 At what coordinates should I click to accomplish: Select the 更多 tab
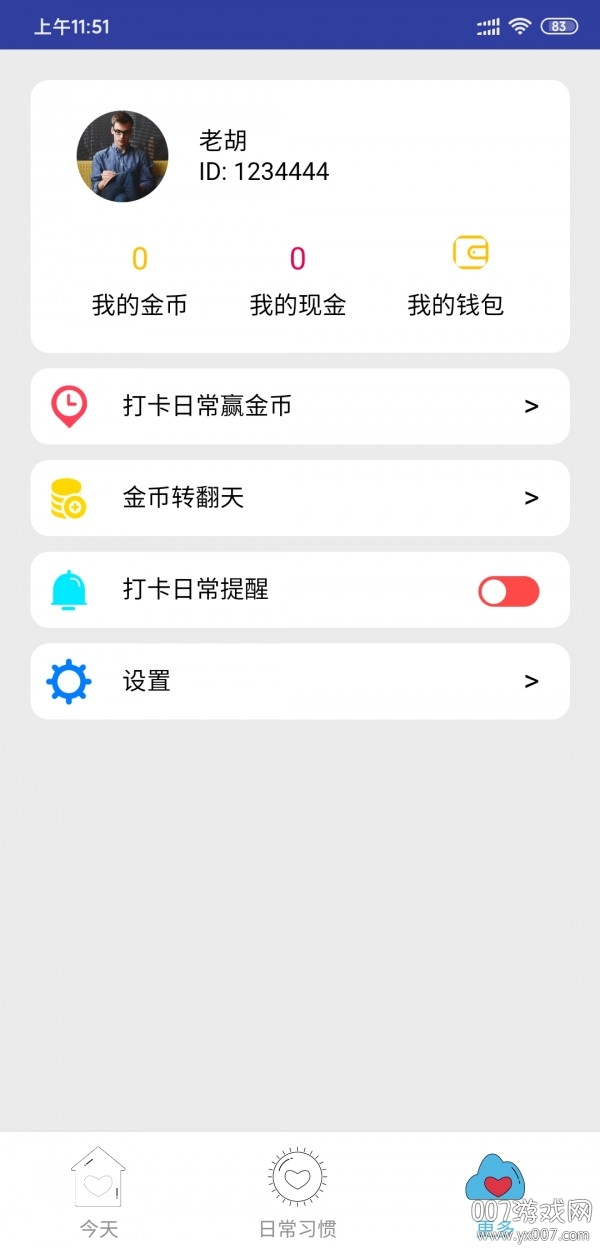(495, 1190)
